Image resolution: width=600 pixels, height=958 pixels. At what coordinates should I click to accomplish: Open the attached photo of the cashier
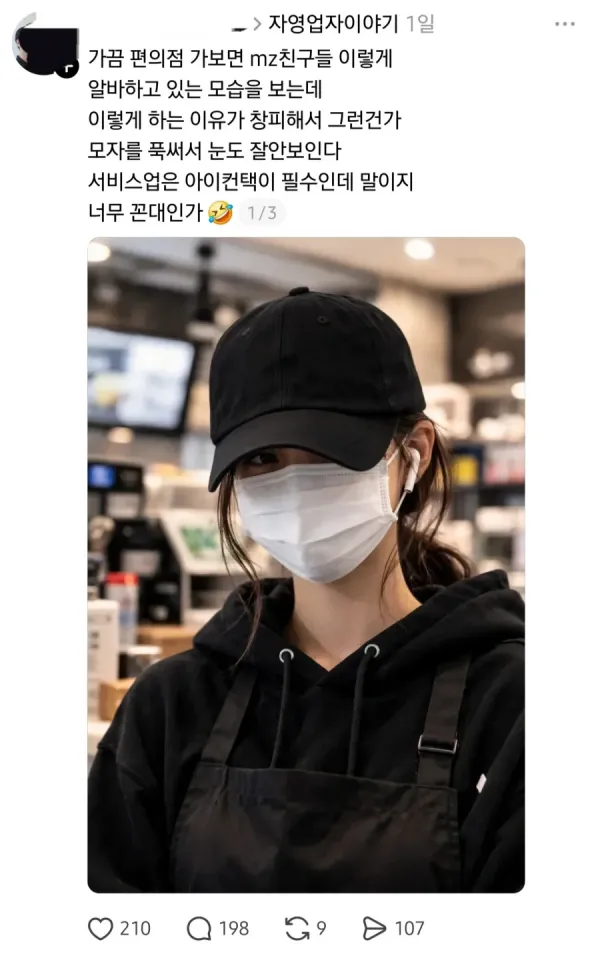pyautogui.click(x=306, y=565)
